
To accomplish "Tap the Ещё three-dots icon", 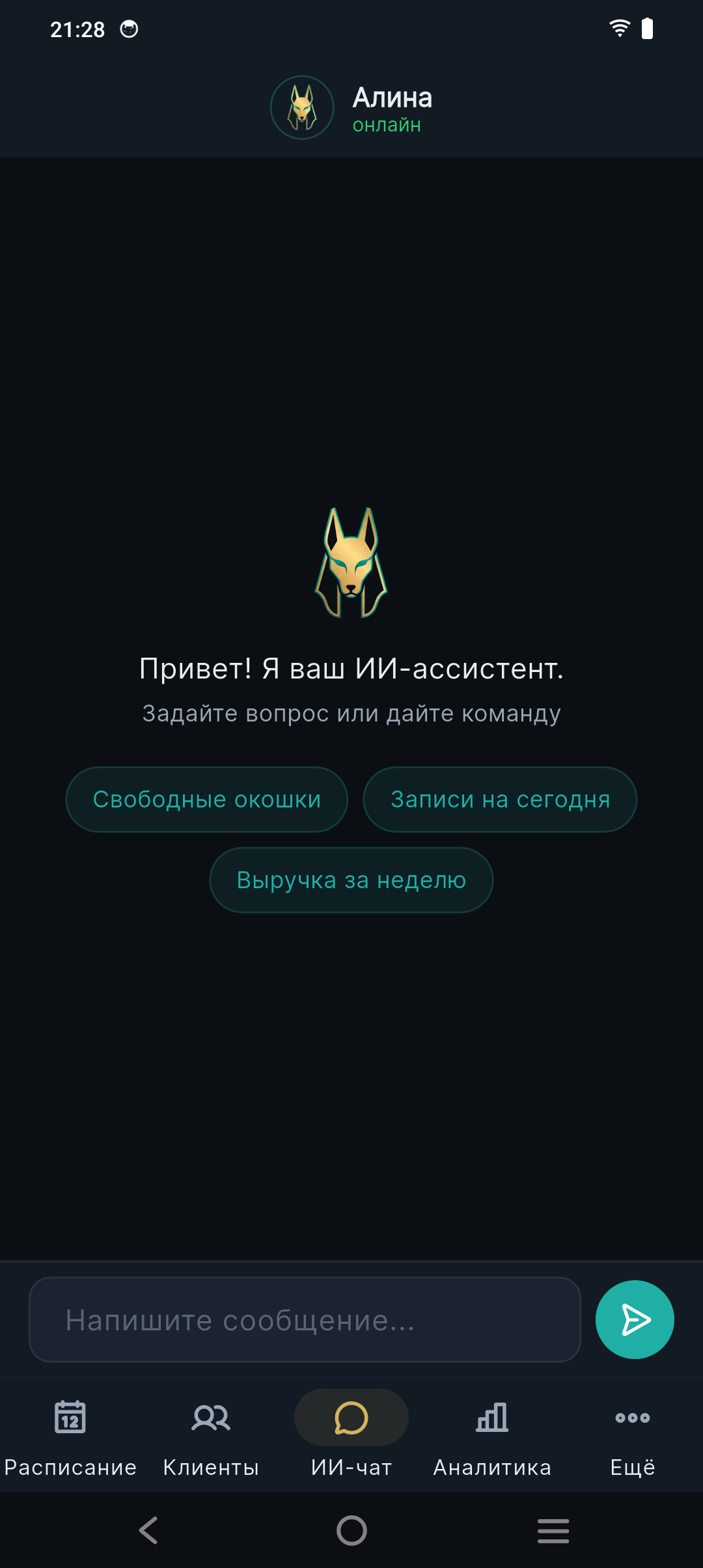I will click(x=632, y=1417).
